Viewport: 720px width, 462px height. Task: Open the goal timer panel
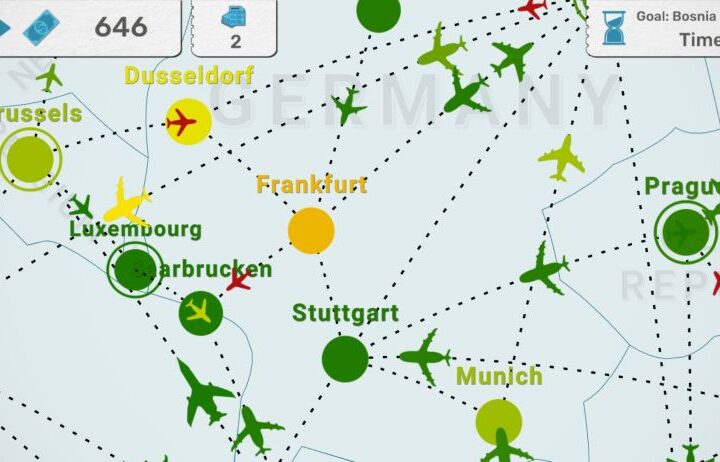pyautogui.click(x=655, y=28)
